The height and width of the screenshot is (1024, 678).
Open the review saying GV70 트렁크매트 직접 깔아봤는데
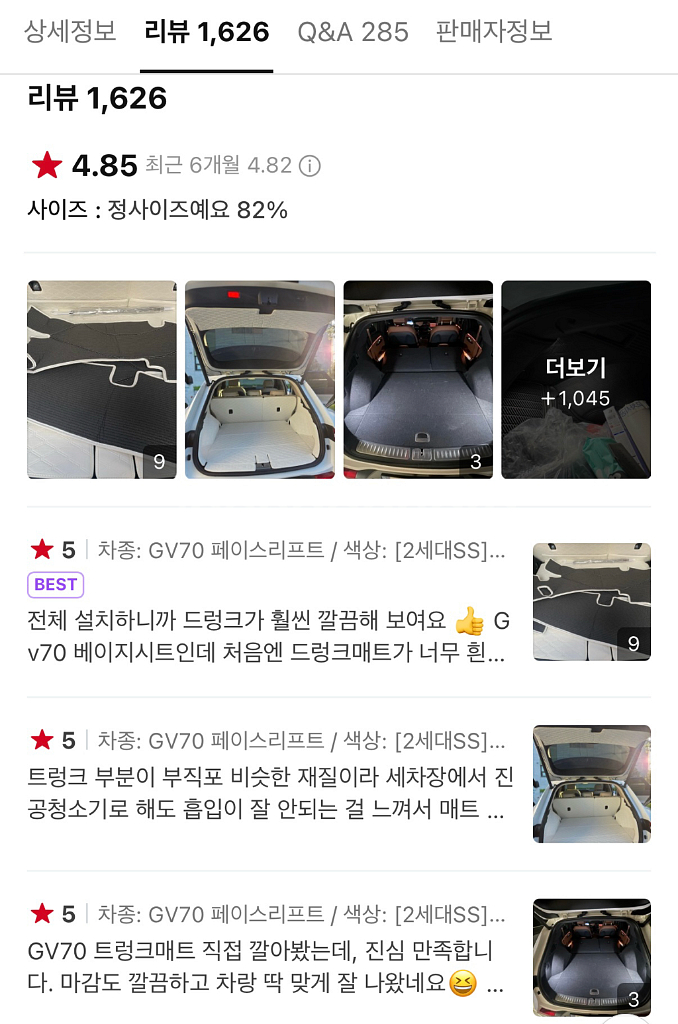coord(268,966)
